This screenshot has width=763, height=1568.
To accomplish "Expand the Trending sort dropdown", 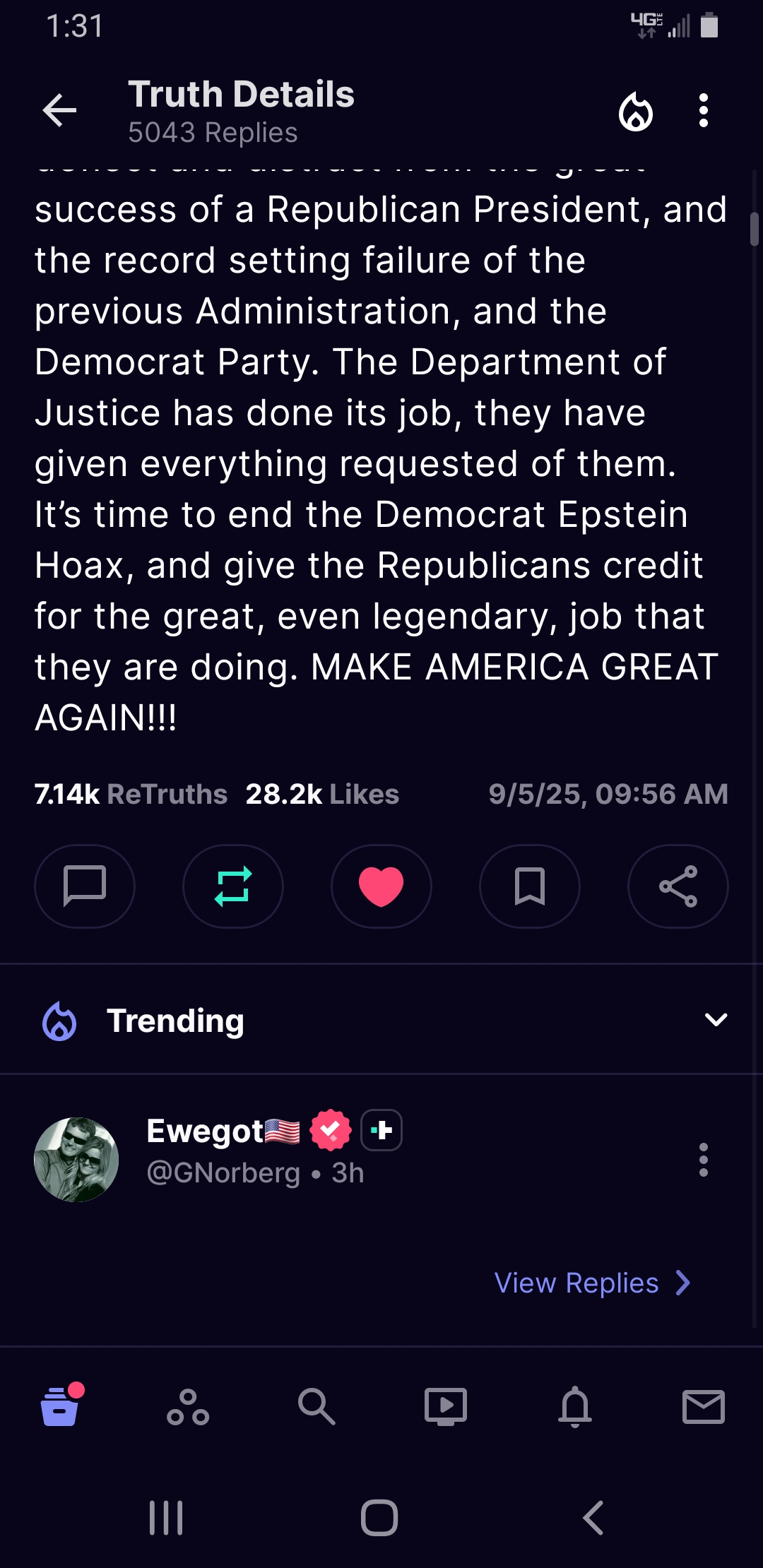I will coord(716,1019).
